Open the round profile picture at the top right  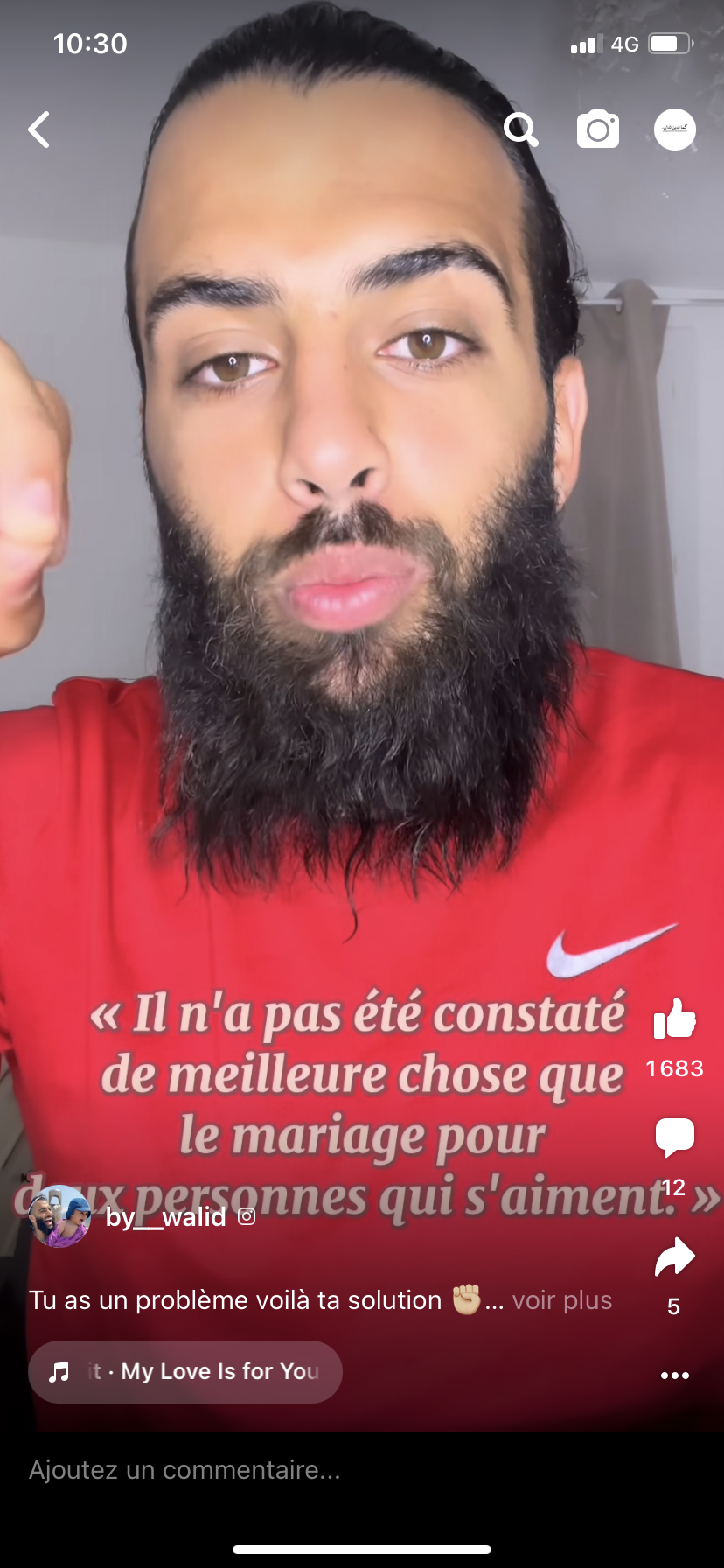pyautogui.click(x=675, y=129)
